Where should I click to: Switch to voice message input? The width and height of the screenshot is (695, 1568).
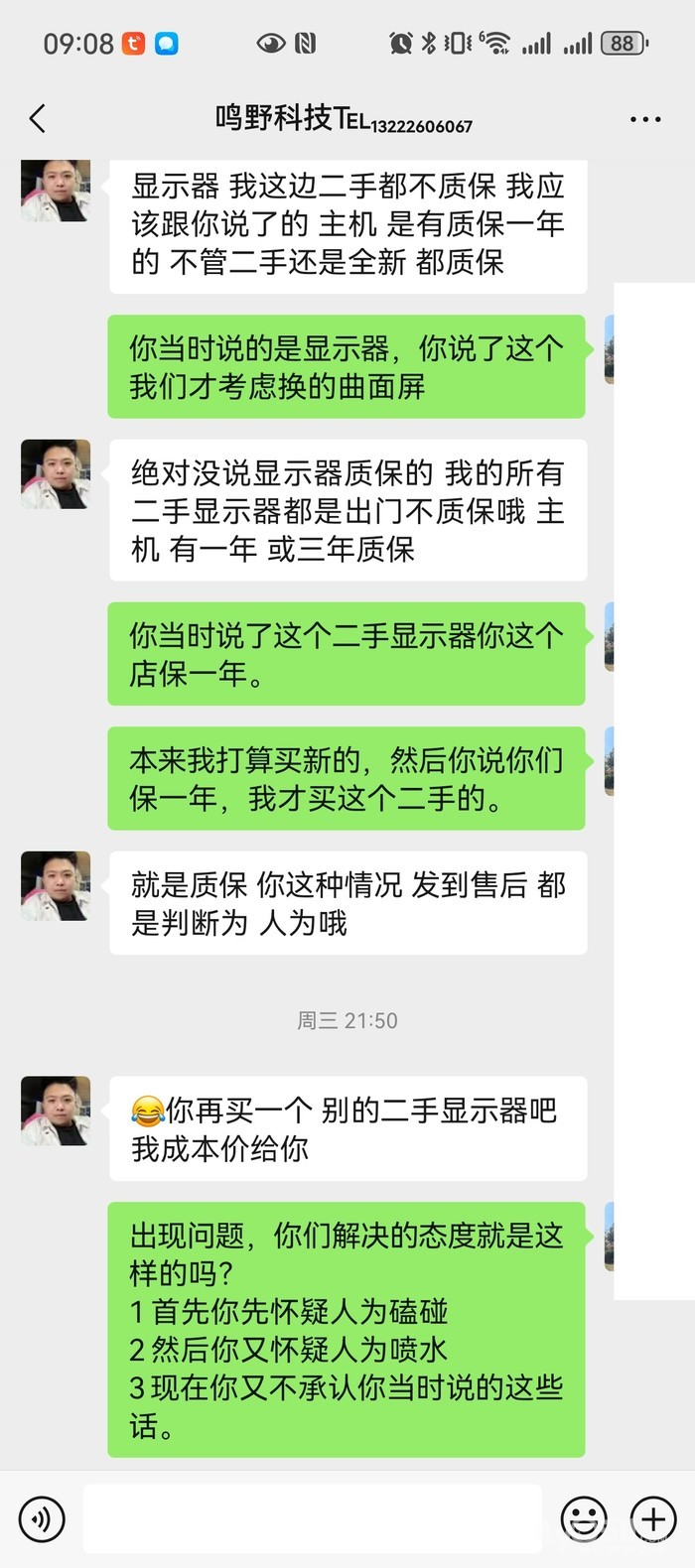pos(42,1518)
